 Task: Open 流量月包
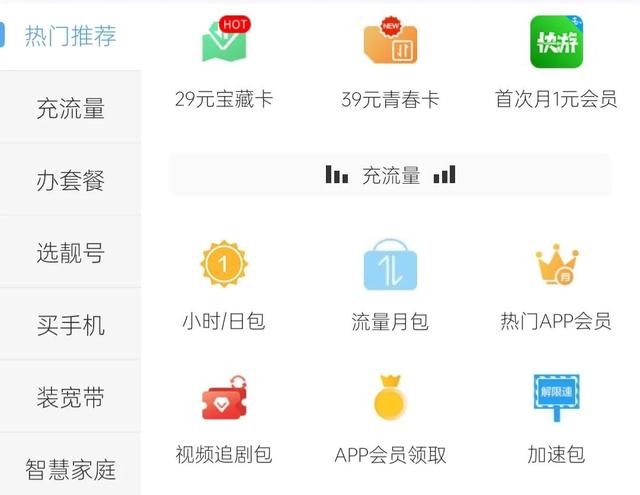(x=390, y=285)
